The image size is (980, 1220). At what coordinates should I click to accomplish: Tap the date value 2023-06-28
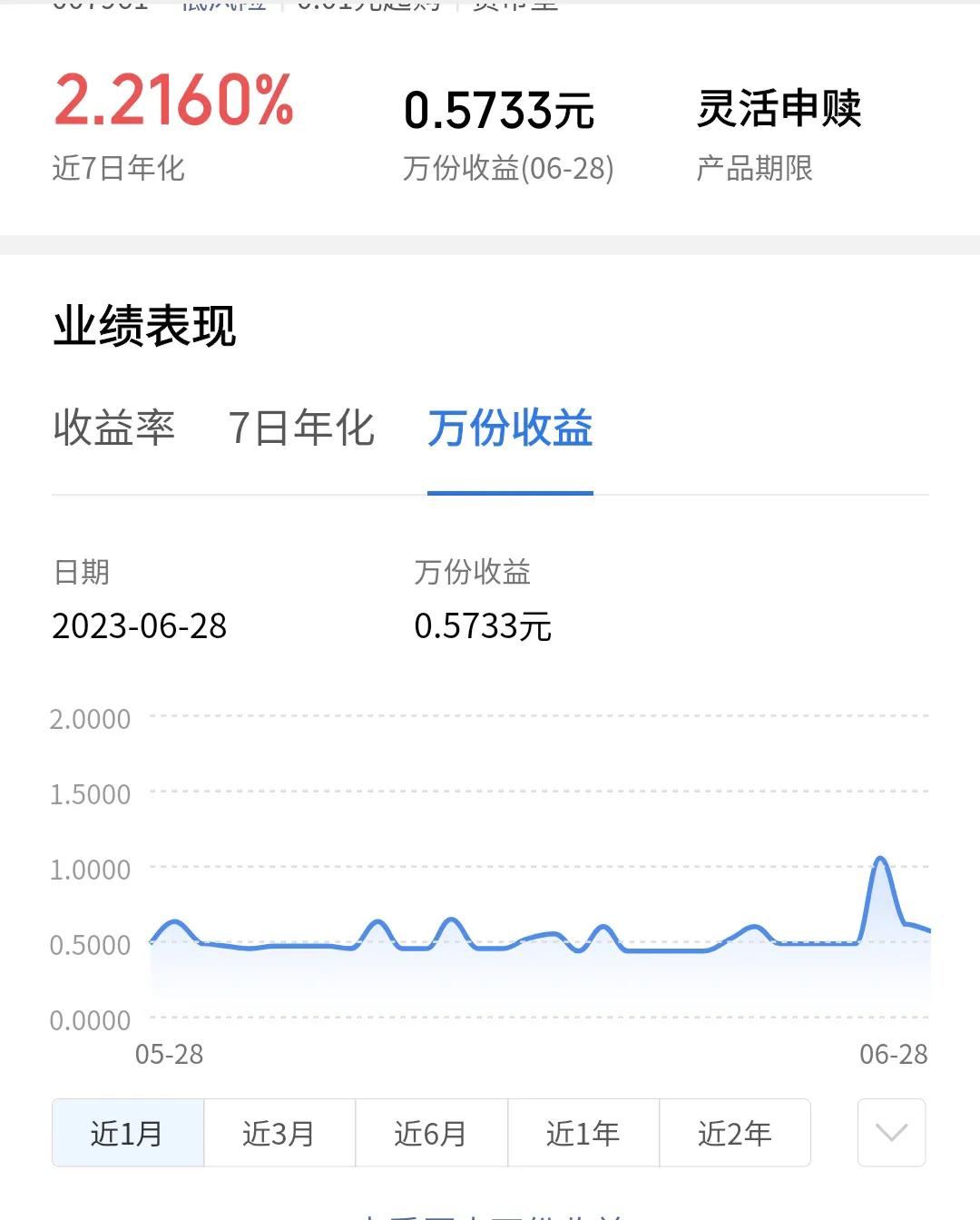[x=139, y=626]
